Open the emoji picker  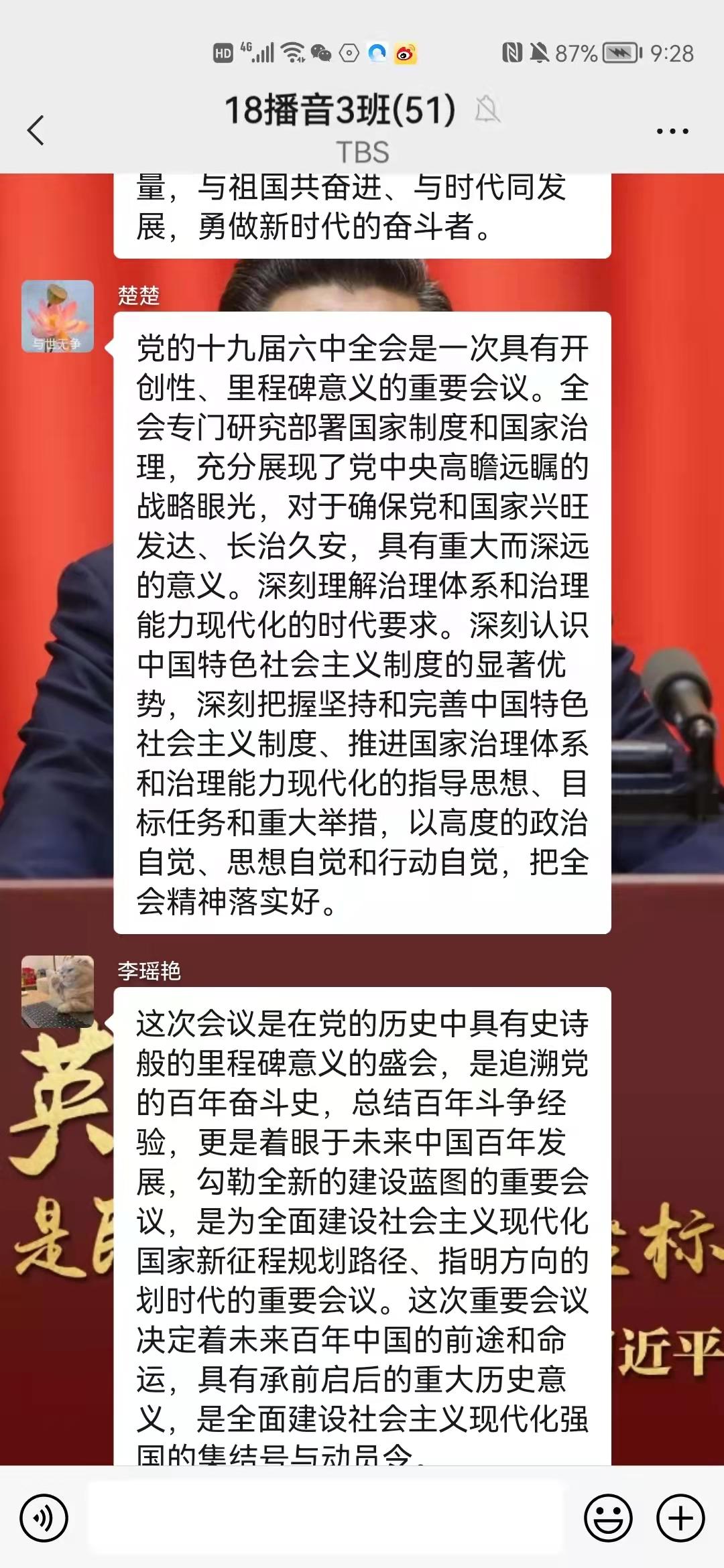point(609,1518)
